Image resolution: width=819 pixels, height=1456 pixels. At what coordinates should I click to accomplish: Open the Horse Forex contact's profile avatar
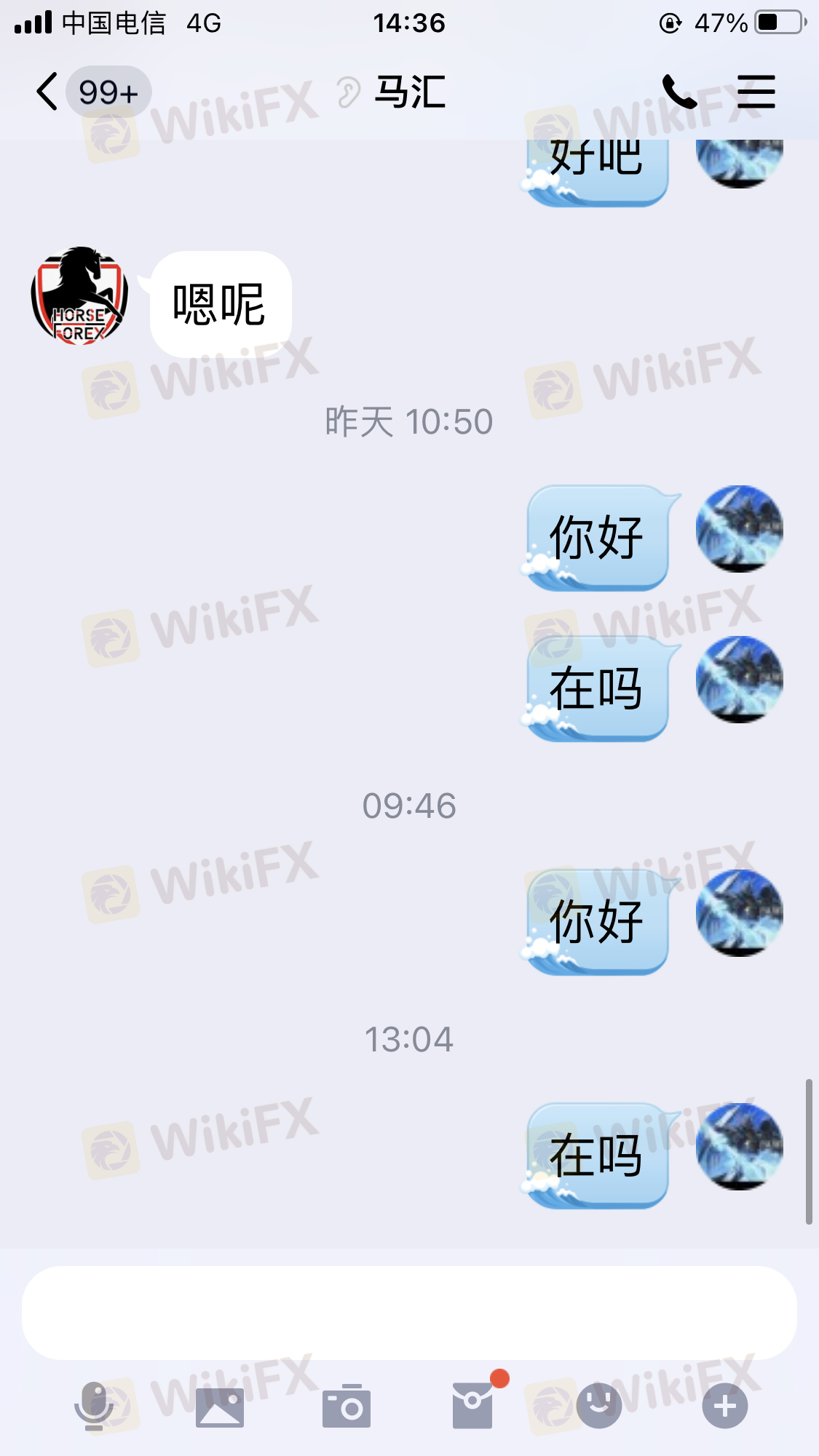(x=80, y=296)
